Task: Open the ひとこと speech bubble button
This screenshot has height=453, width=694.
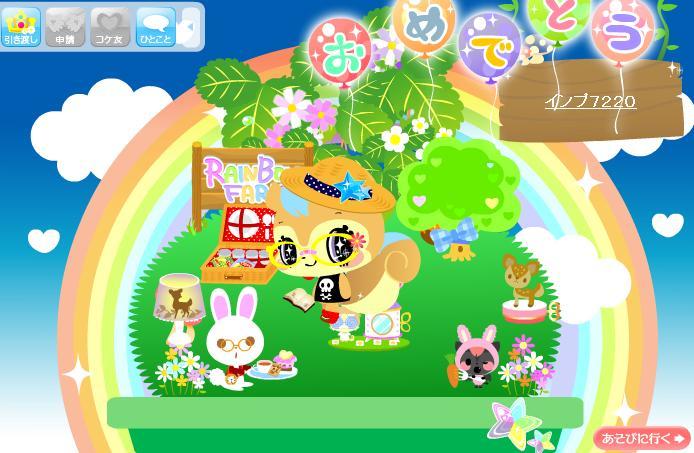Action: tap(155, 27)
